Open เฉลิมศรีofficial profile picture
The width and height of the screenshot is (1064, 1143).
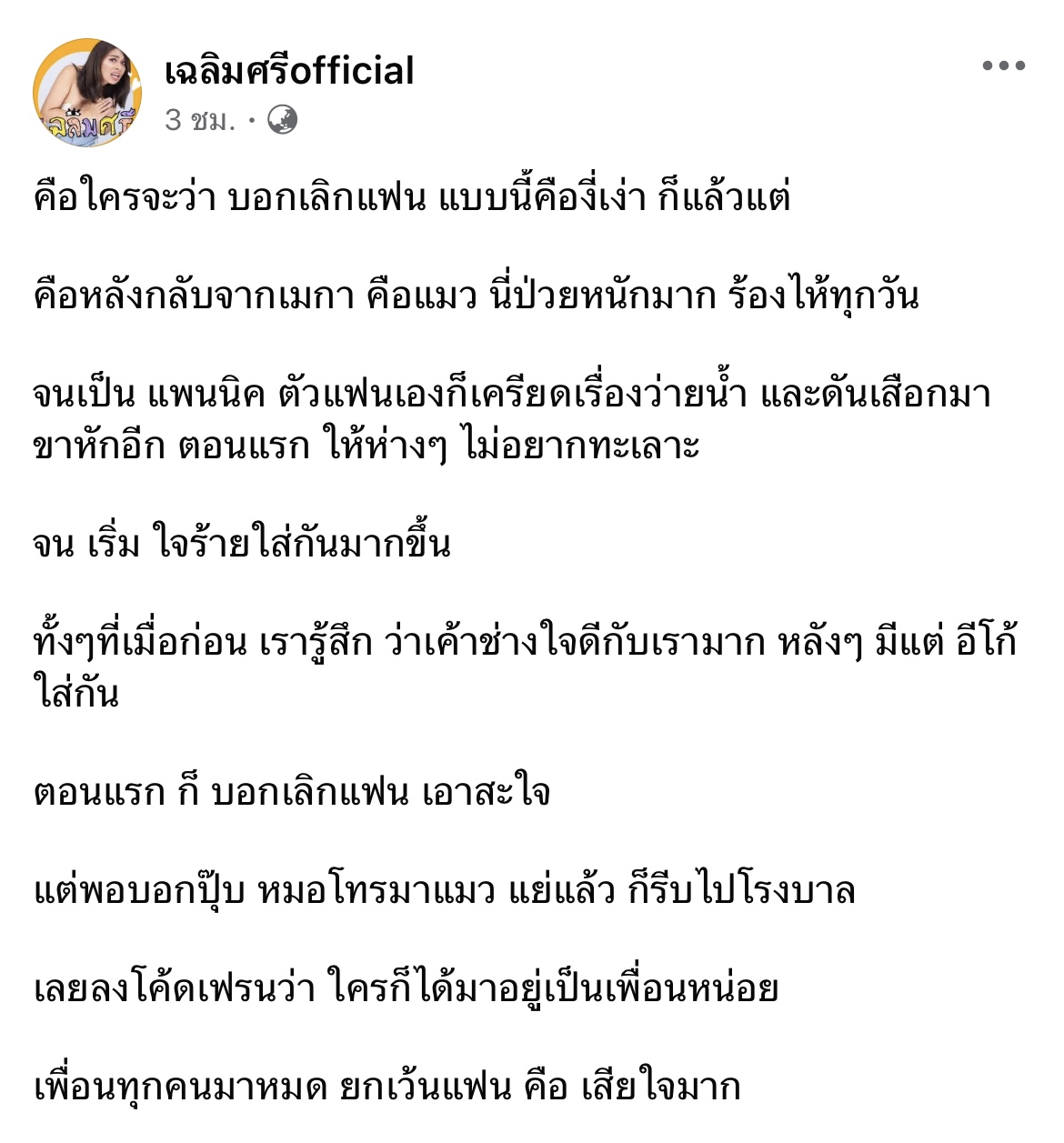coord(87,92)
